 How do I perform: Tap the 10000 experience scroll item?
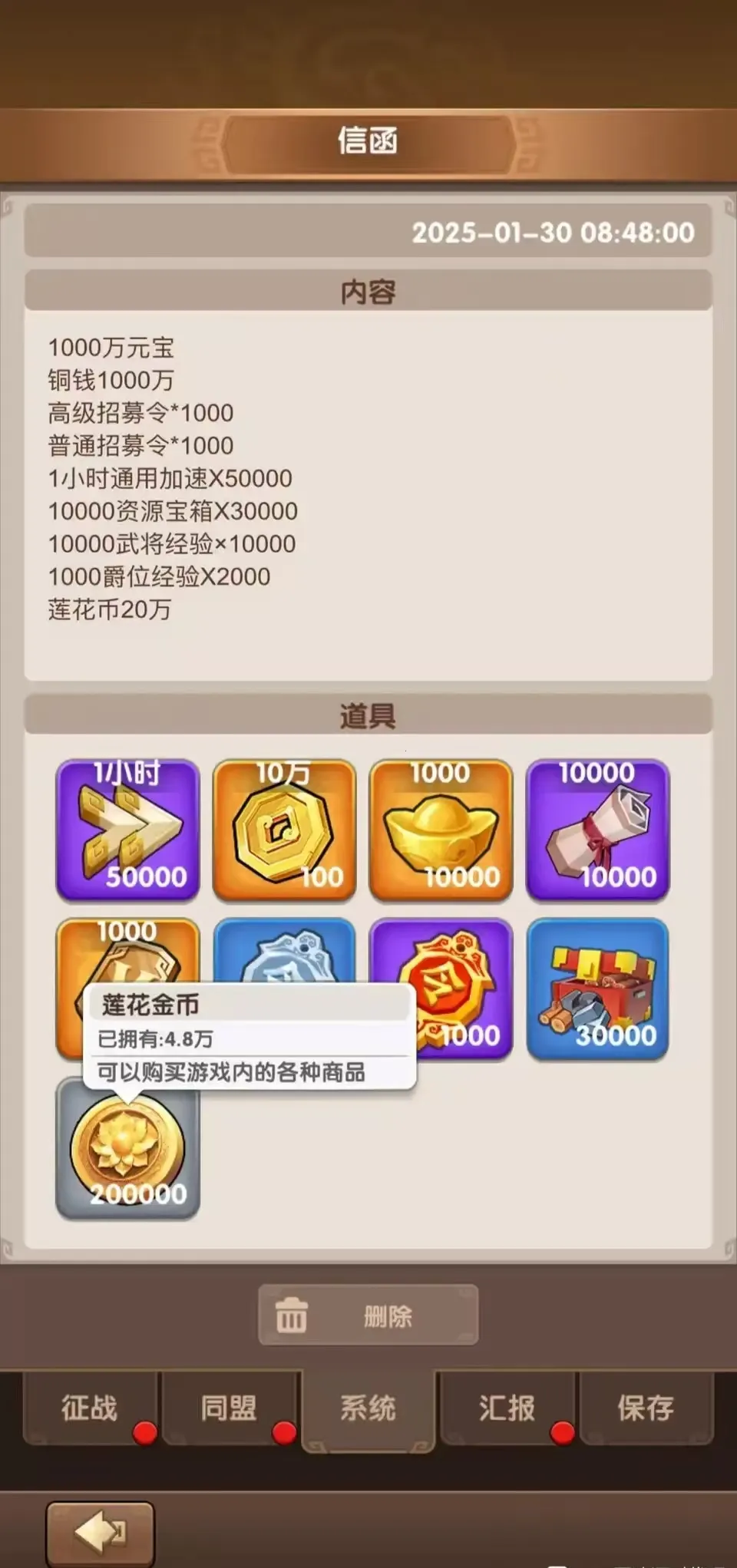[x=597, y=830]
